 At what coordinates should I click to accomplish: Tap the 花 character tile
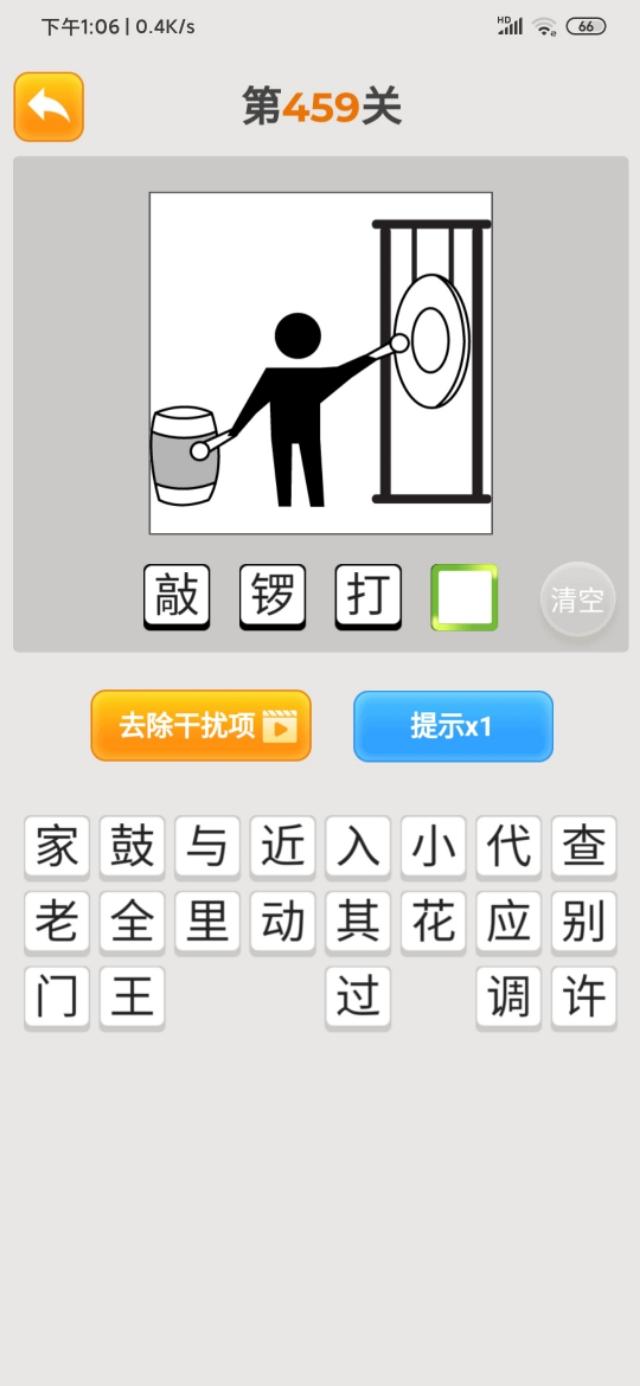(x=433, y=921)
